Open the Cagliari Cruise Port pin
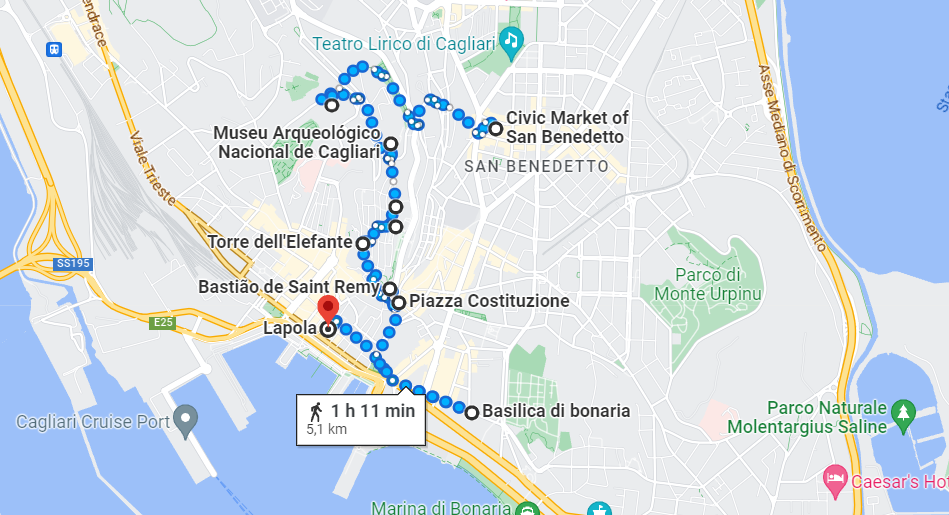This screenshot has width=949, height=515. [x=187, y=419]
